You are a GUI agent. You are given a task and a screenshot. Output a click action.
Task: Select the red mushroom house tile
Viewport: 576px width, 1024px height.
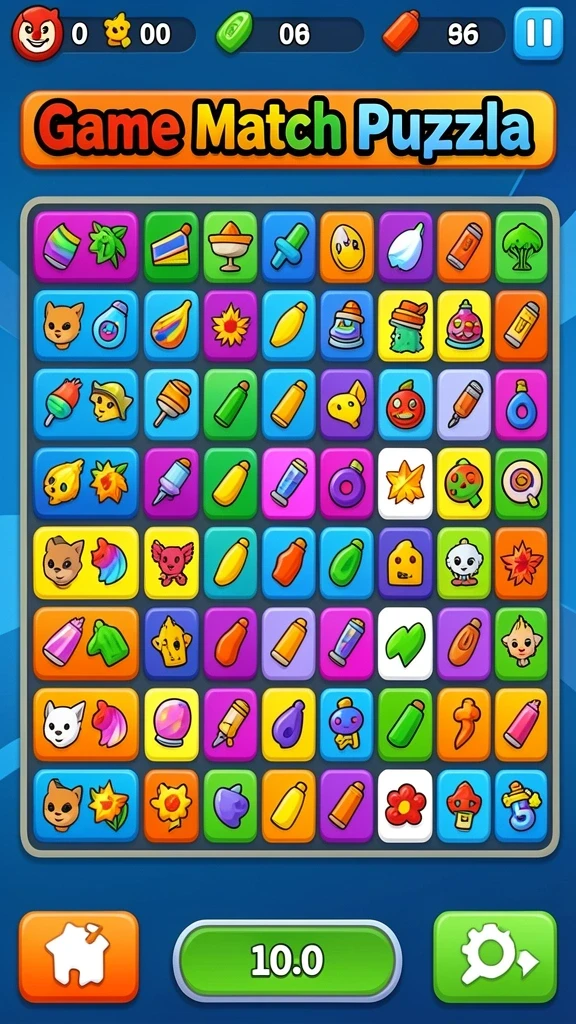coord(463,805)
